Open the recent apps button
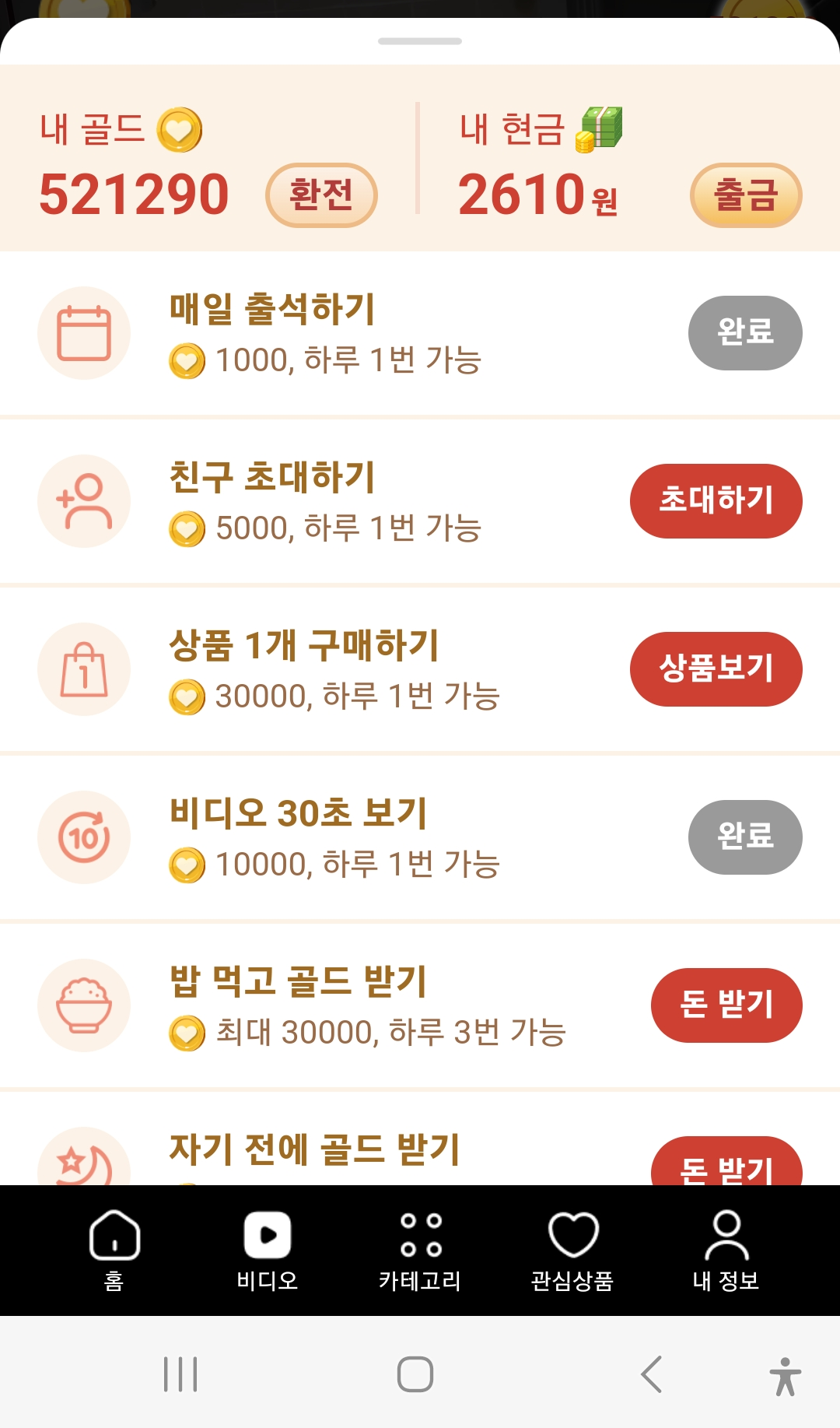This screenshot has height=1428, width=840. point(180,1374)
